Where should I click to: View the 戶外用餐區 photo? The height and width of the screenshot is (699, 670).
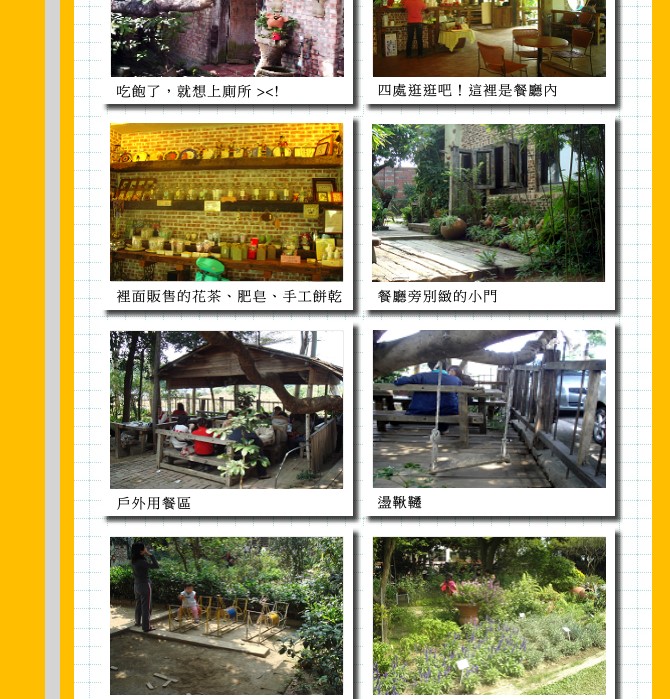[x=227, y=409]
